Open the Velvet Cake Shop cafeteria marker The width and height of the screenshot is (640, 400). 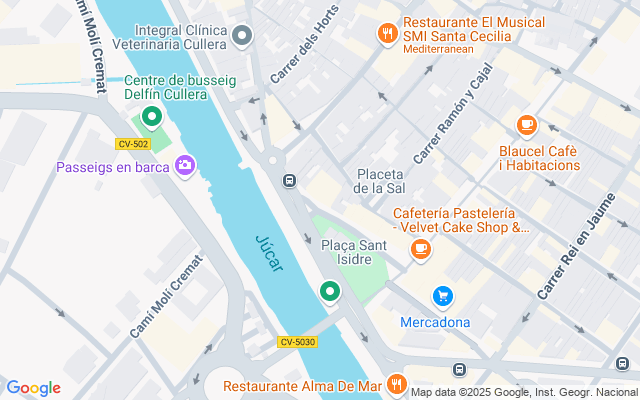click(x=421, y=249)
